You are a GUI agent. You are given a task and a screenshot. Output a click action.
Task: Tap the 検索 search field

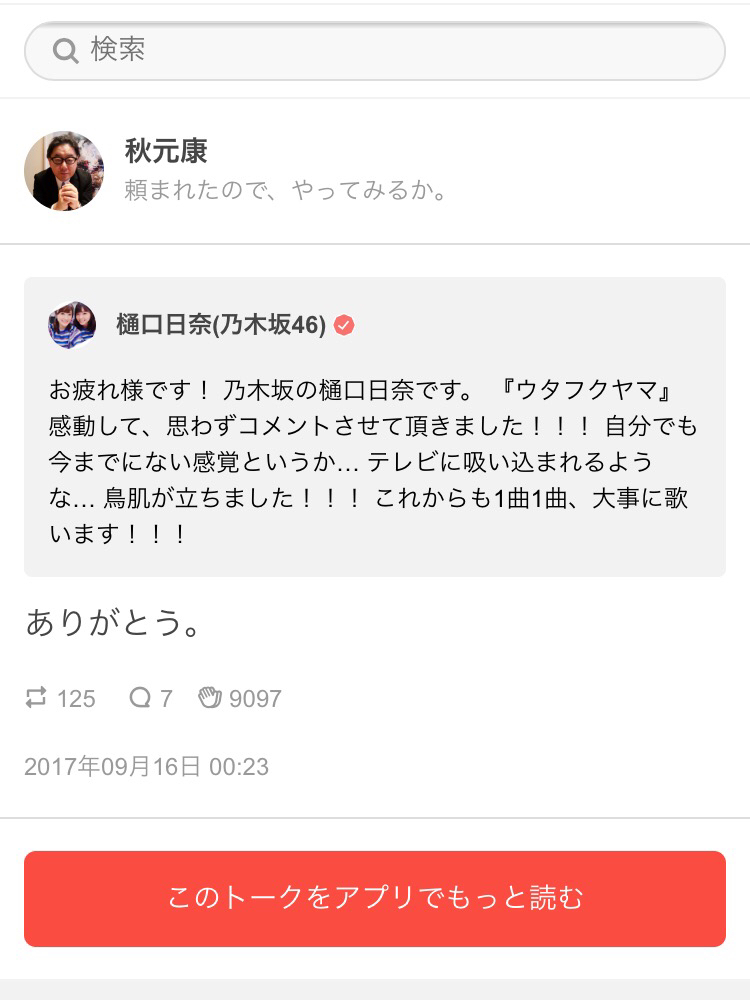coord(375,51)
